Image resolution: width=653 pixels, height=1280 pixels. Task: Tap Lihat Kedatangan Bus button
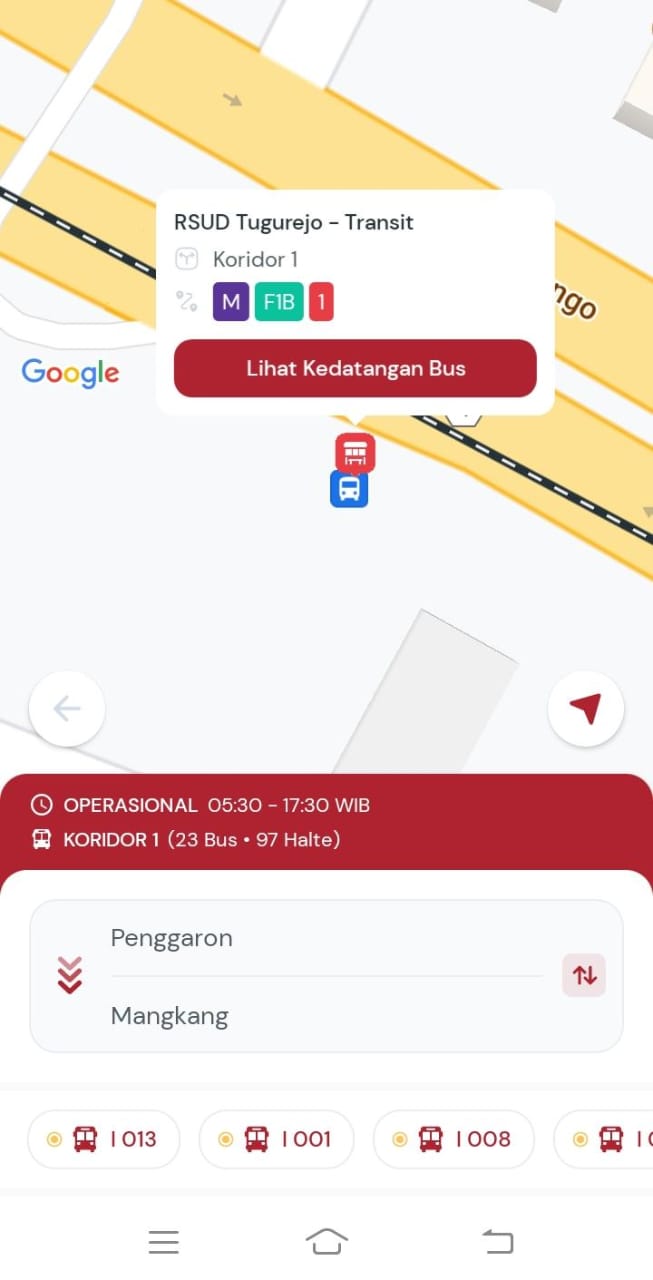pos(355,368)
